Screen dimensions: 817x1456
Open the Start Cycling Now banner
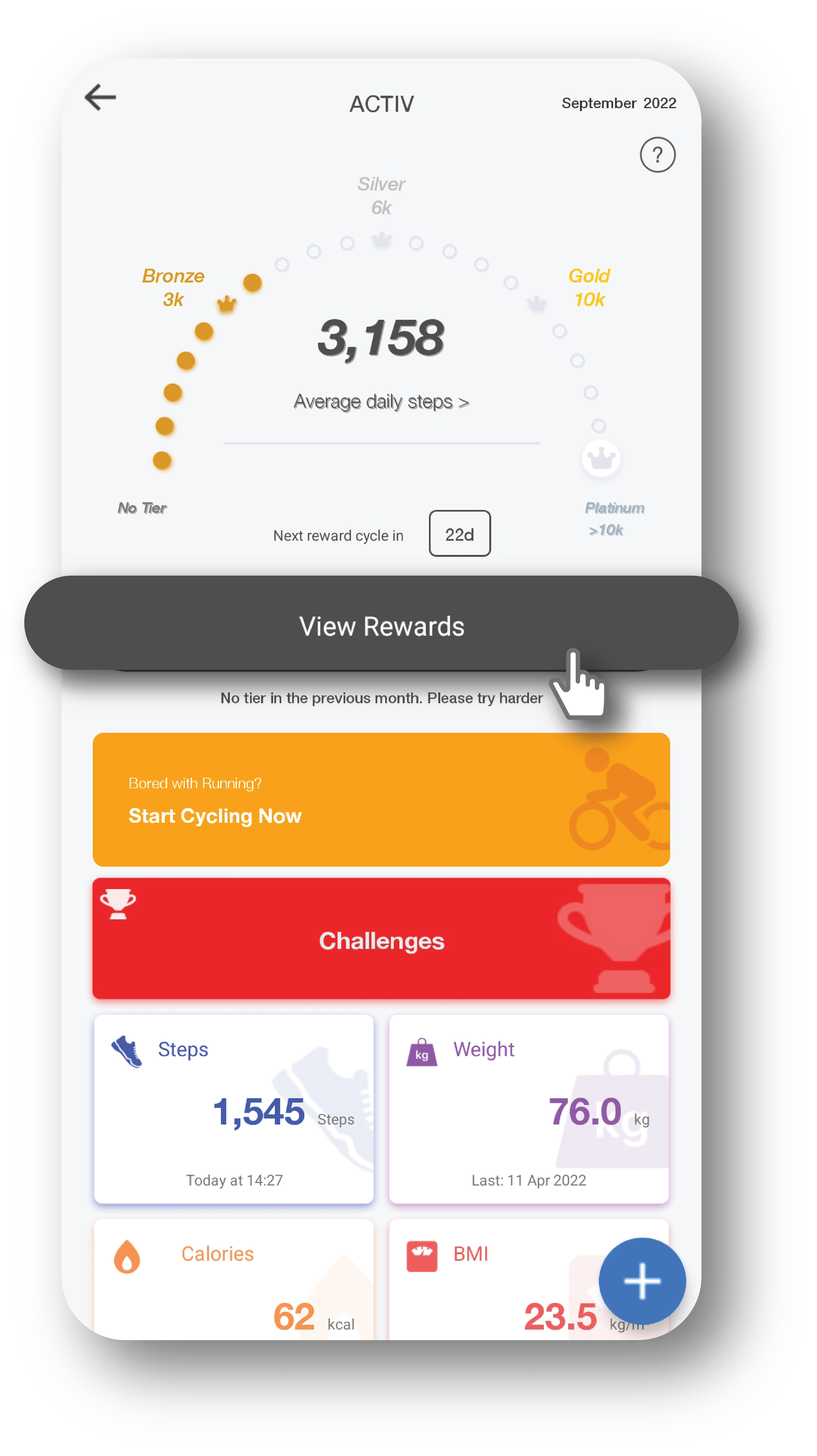point(381,799)
